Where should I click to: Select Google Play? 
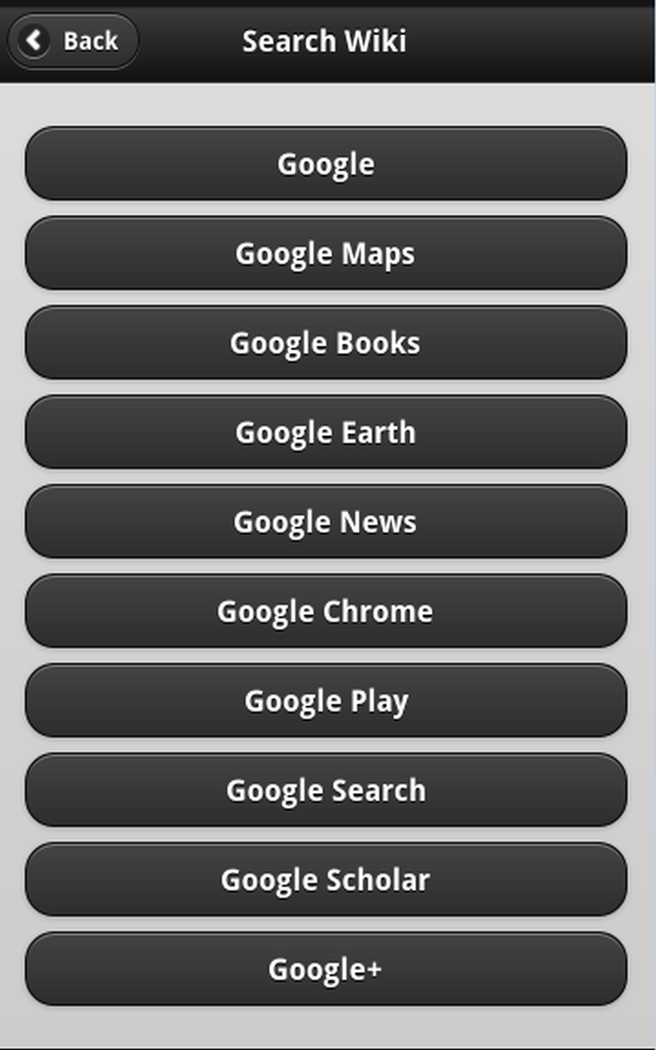coord(326,701)
